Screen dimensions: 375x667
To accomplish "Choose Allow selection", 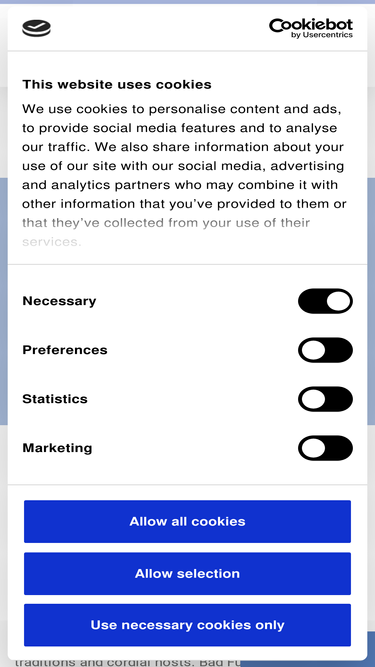I will tap(187, 573).
